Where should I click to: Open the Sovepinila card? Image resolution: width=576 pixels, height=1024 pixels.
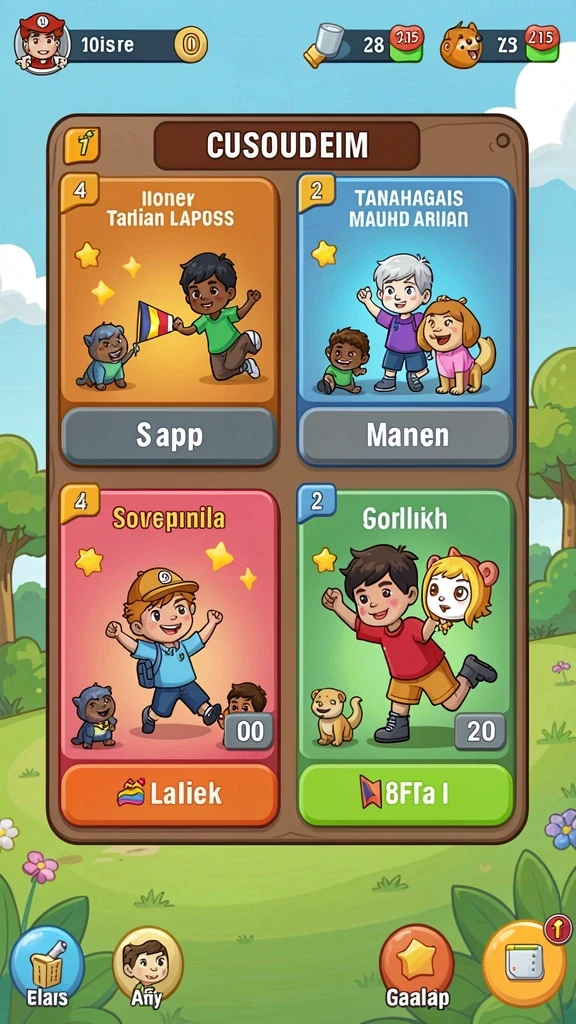(x=169, y=626)
